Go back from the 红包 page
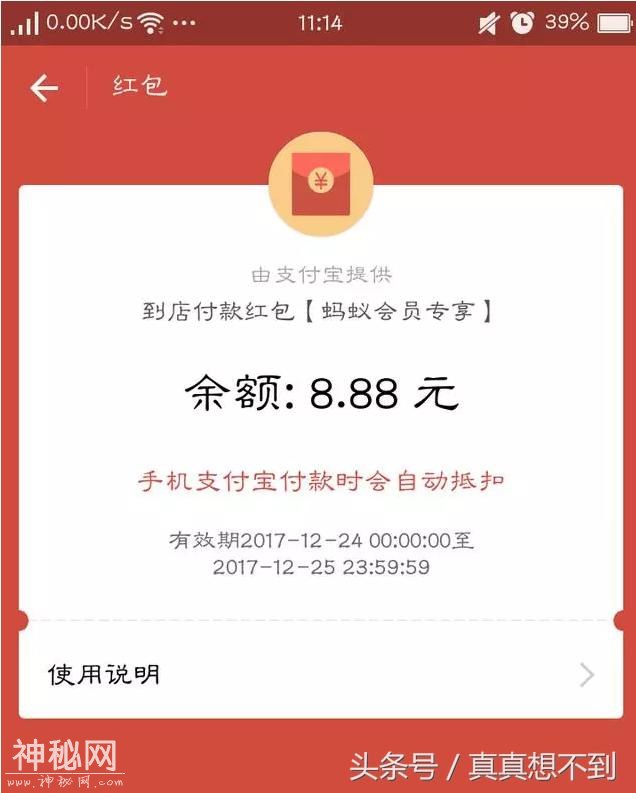636x793 pixels. click(44, 89)
